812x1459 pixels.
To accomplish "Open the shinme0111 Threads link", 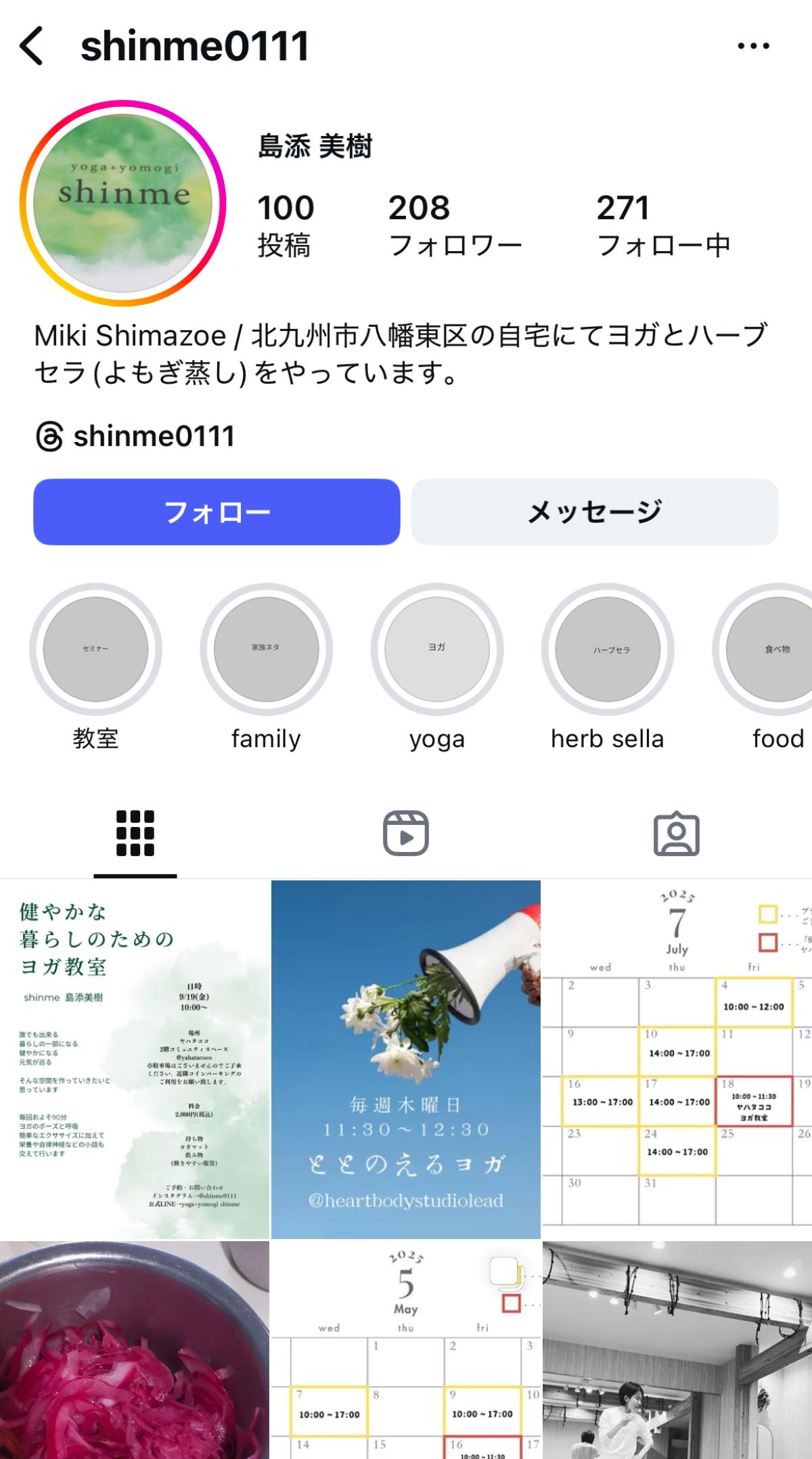I will coord(135,436).
